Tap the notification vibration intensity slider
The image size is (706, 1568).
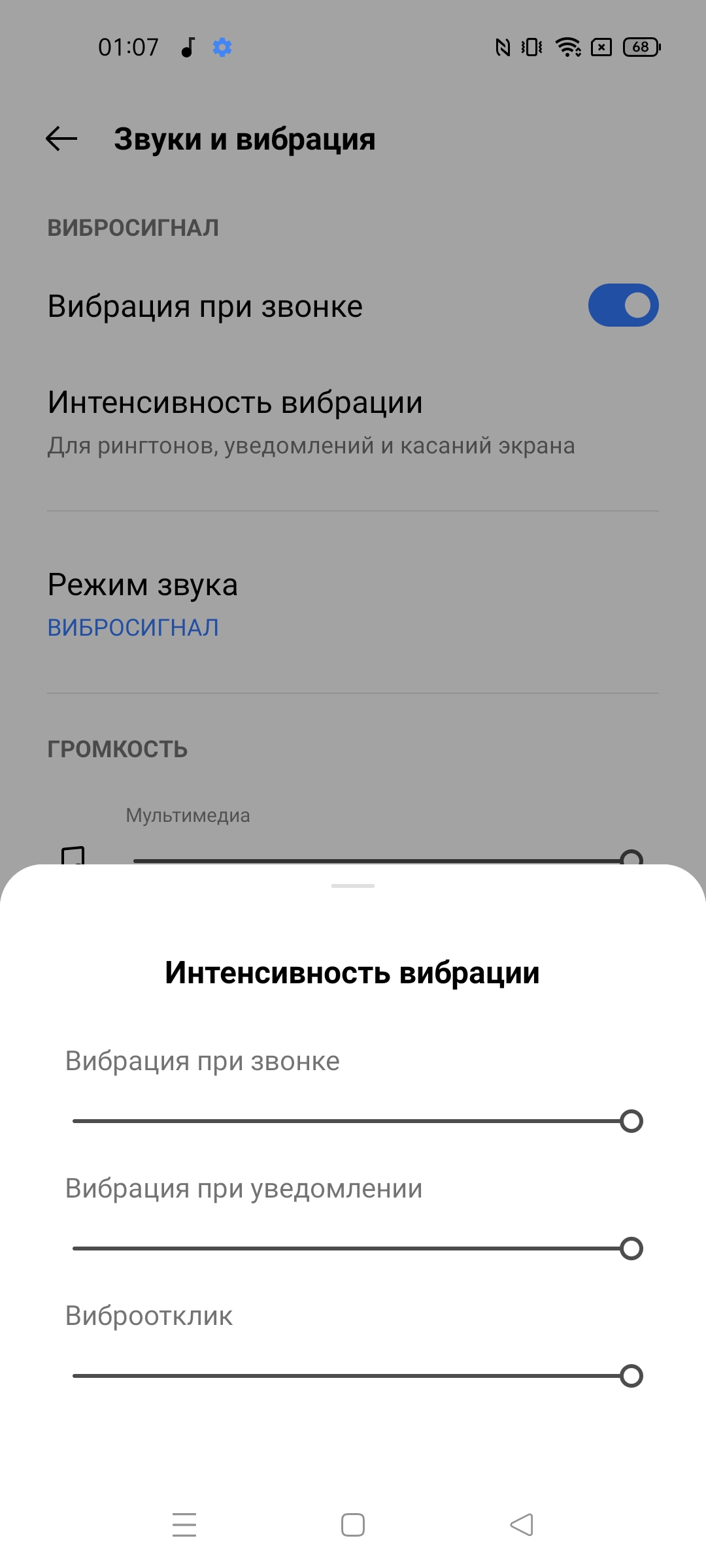(353, 1249)
